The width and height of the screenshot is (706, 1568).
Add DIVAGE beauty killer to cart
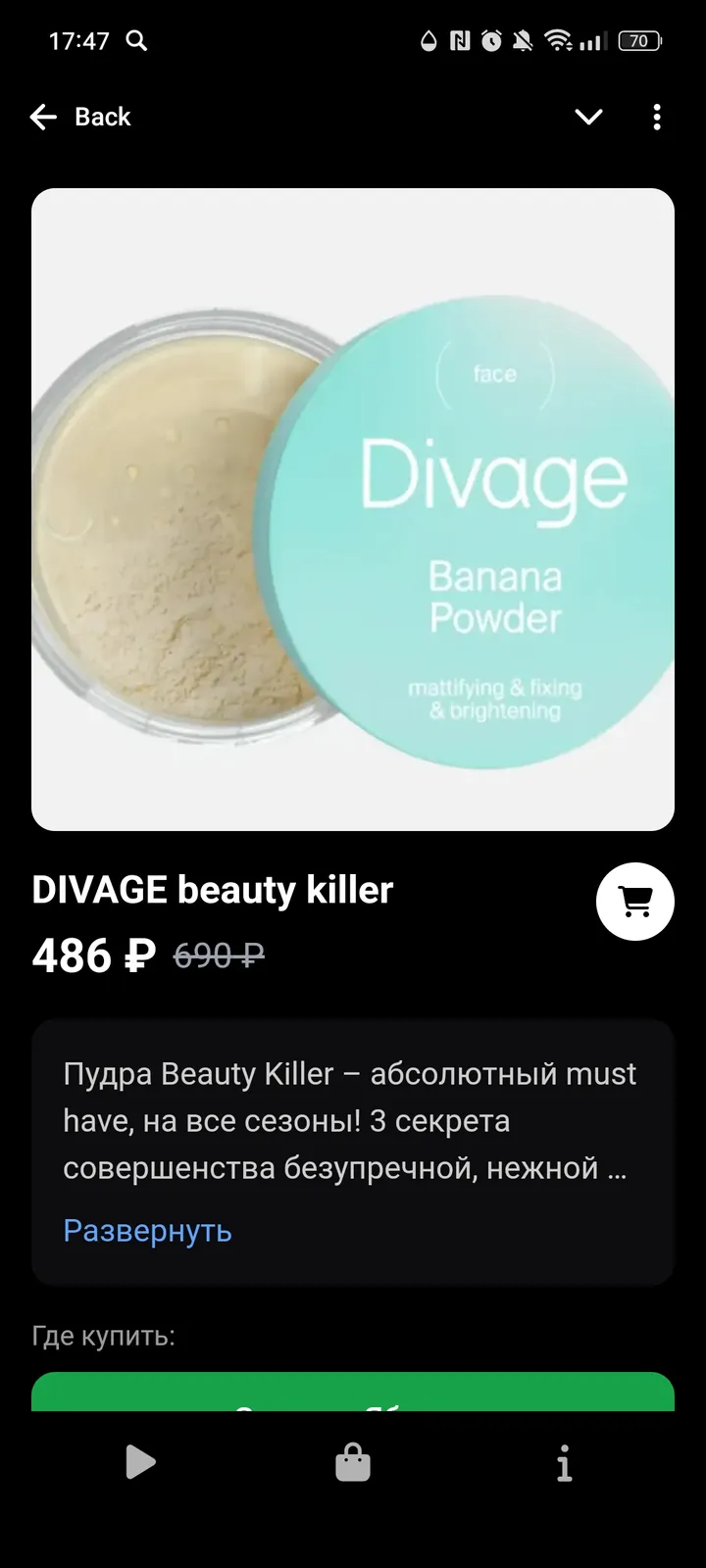(635, 902)
